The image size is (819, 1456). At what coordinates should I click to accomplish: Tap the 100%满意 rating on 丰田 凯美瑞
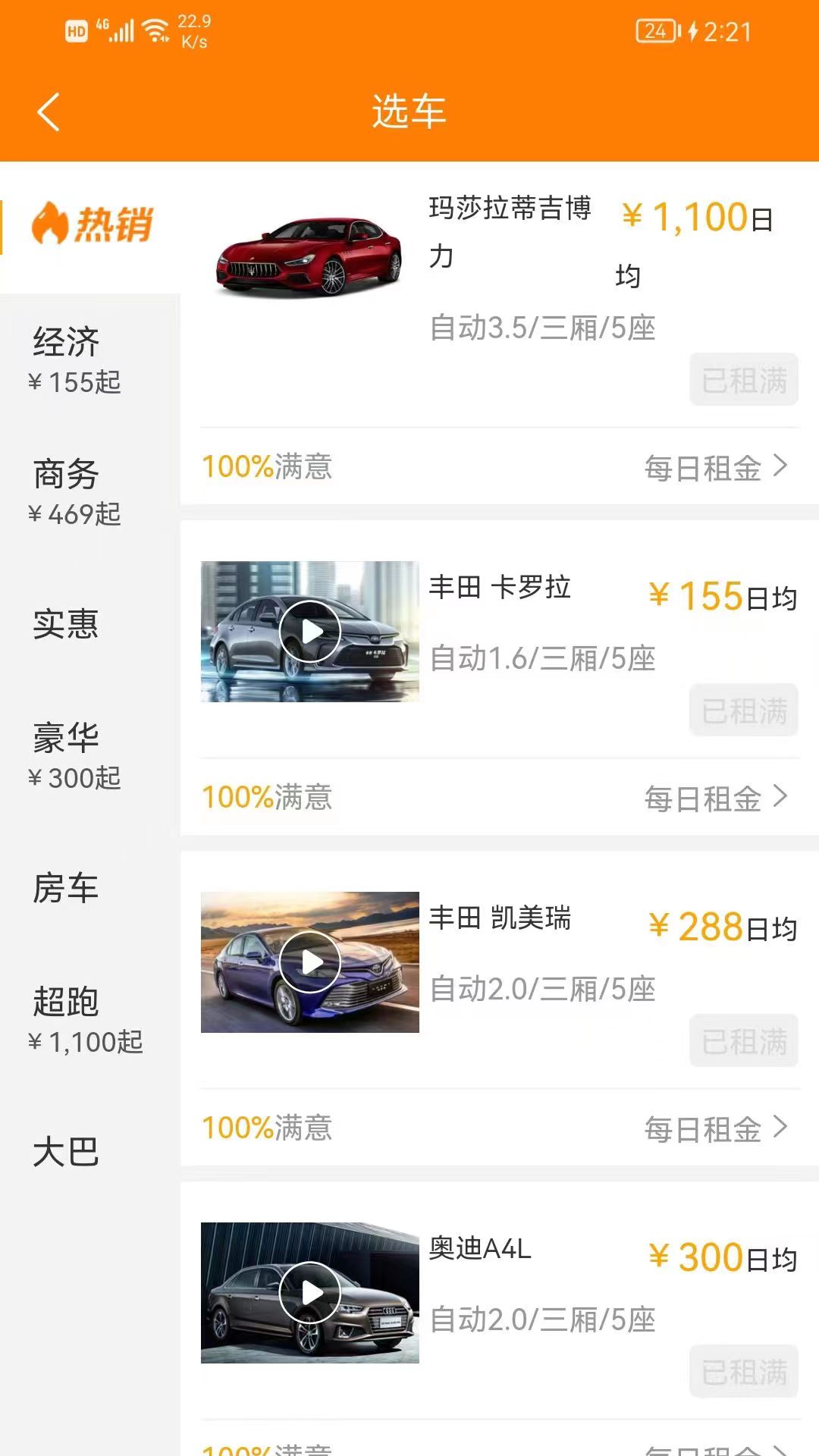pyautogui.click(x=265, y=1130)
